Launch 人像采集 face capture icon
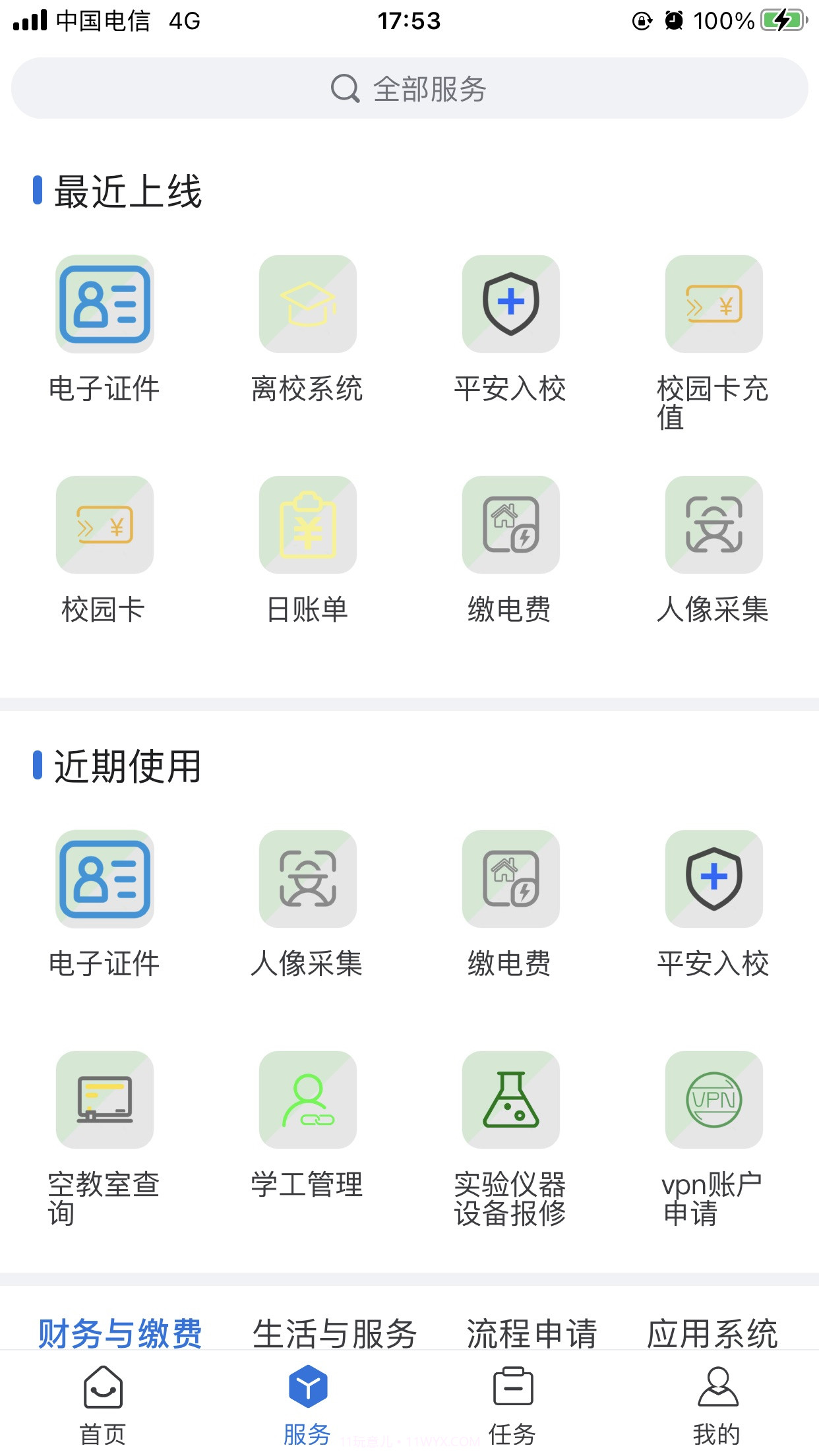The image size is (819, 1456). (x=713, y=526)
